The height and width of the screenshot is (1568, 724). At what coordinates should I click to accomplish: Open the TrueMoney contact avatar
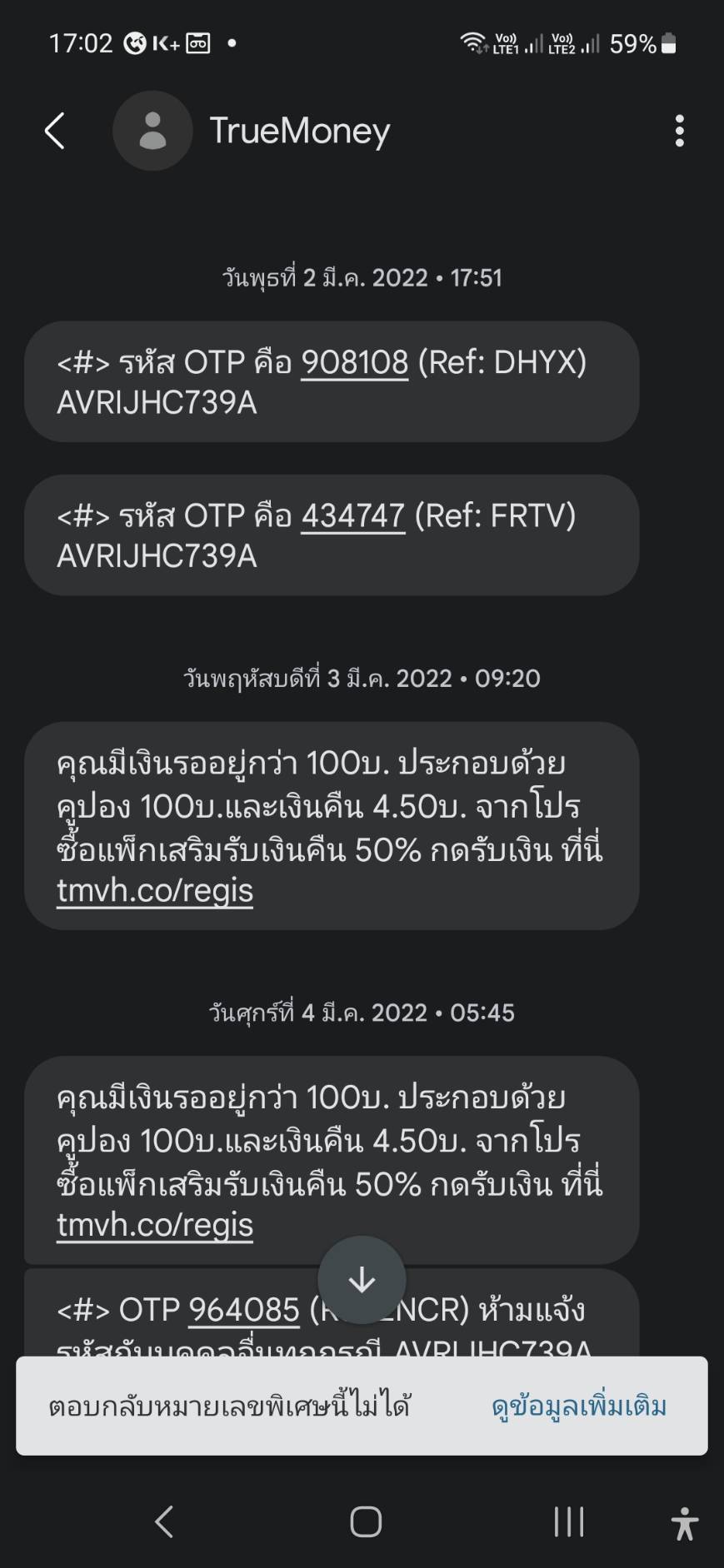[x=152, y=132]
